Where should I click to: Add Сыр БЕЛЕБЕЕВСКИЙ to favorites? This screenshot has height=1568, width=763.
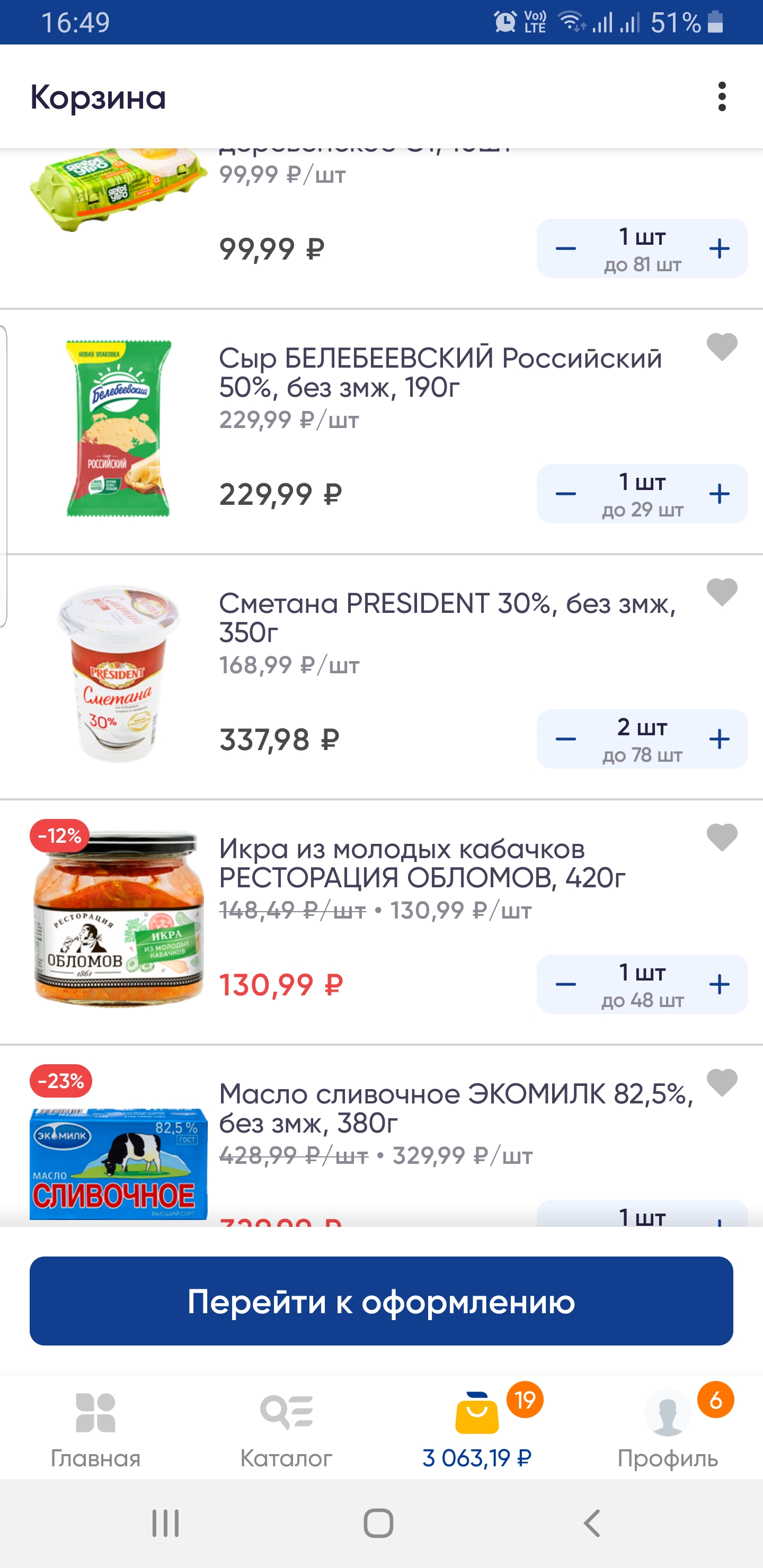[x=722, y=347]
